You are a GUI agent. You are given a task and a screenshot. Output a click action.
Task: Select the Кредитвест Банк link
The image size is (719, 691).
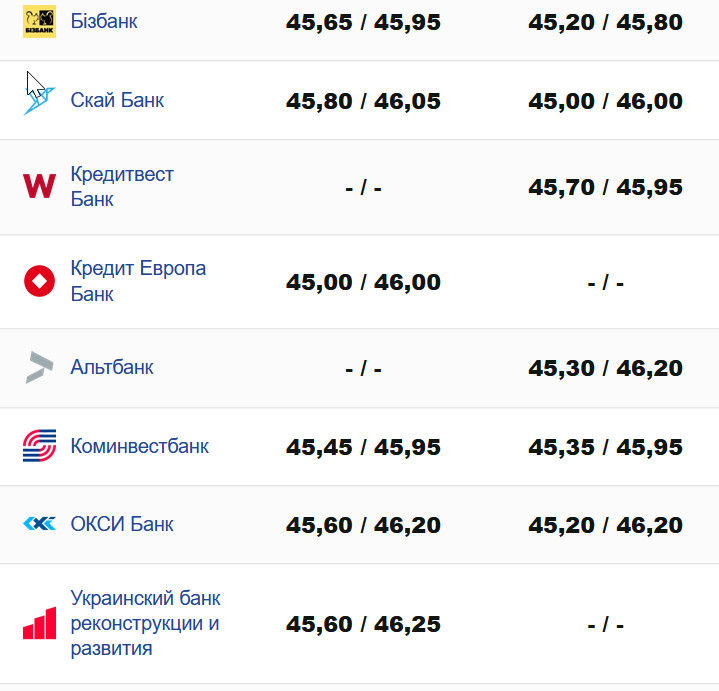point(121,187)
